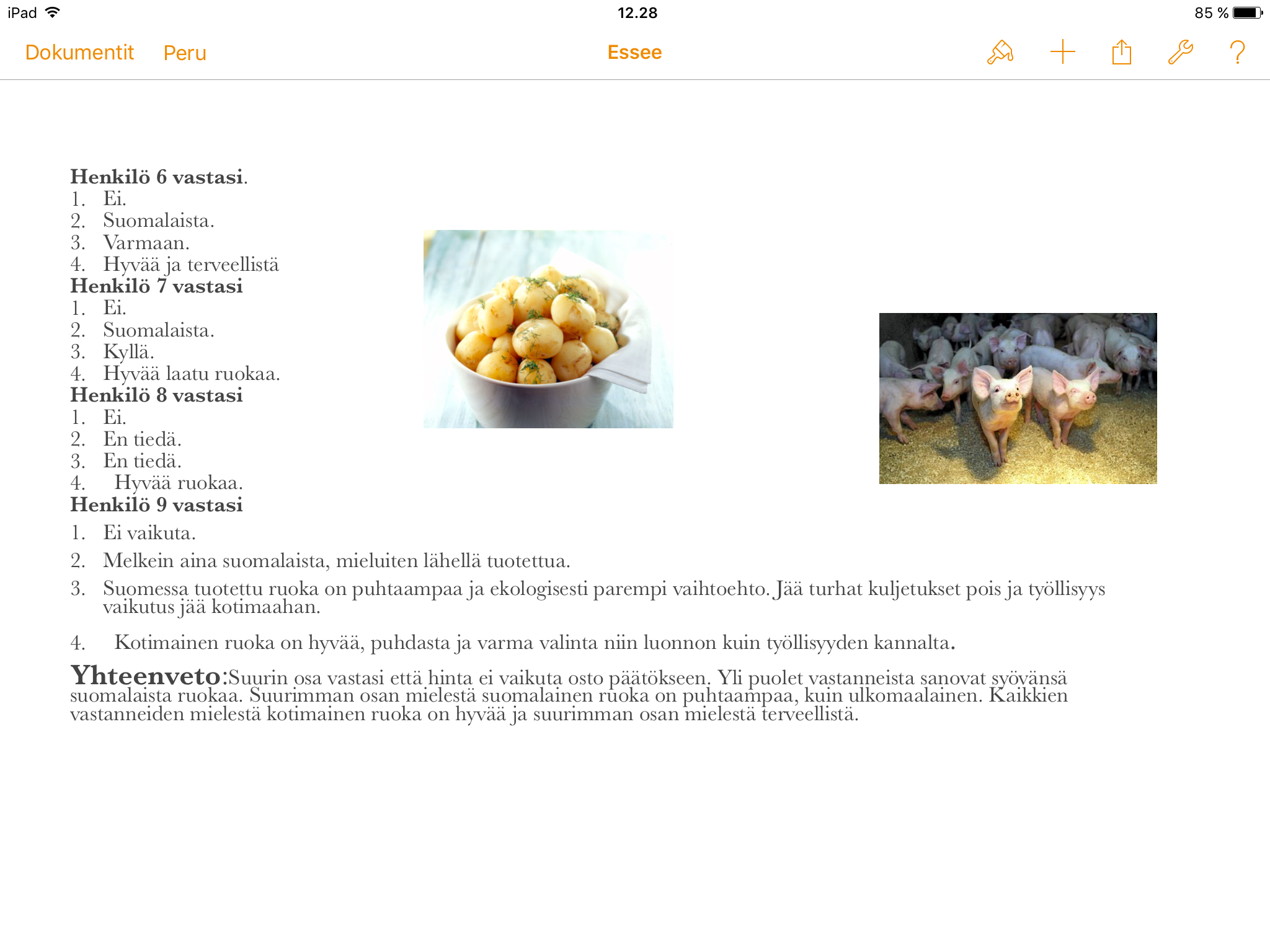Show help with the question mark
This screenshot has width=1270, height=952.
click(1237, 53)
